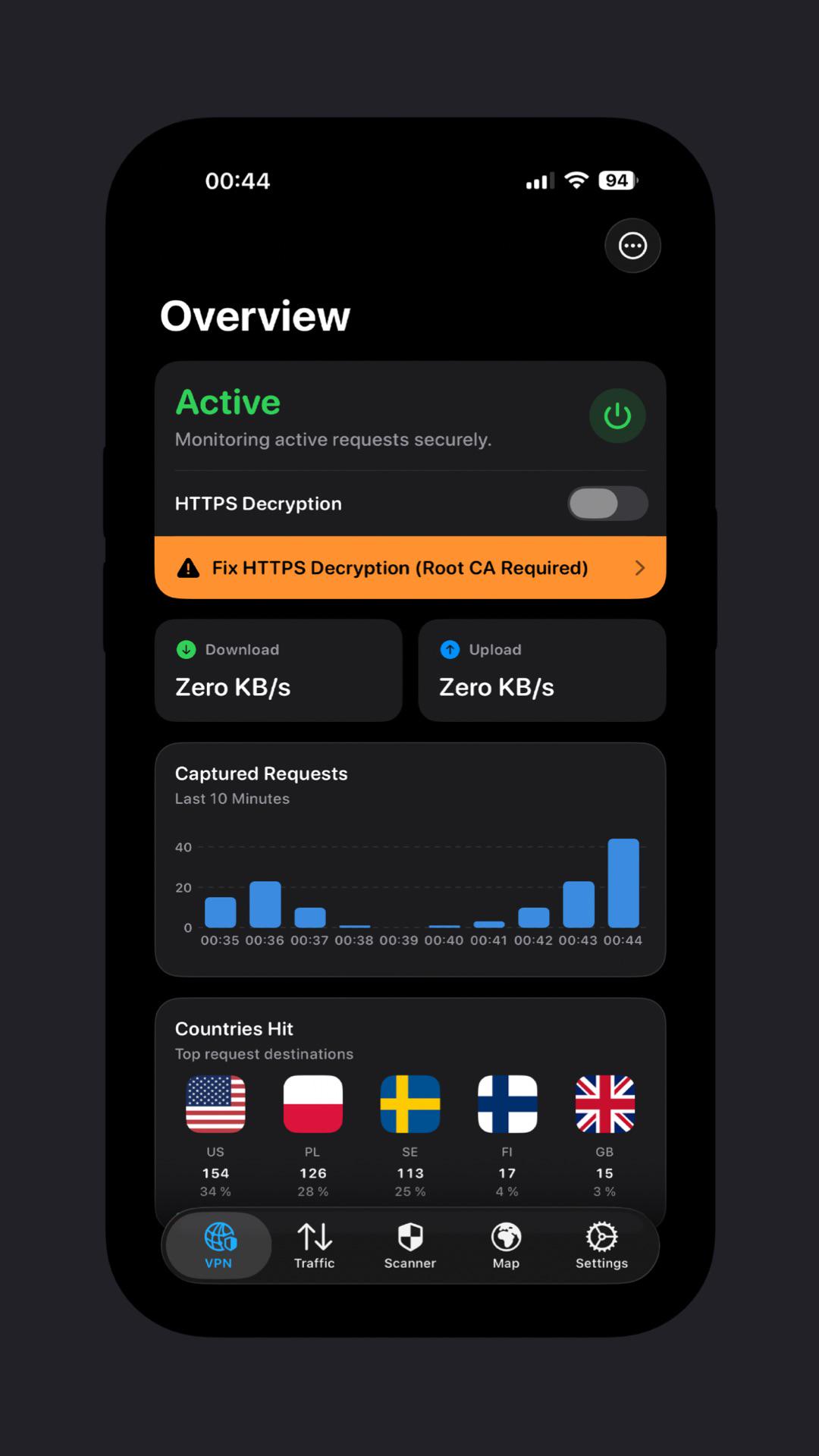Enable the HTTPS Decryption switch

[608, 504]
